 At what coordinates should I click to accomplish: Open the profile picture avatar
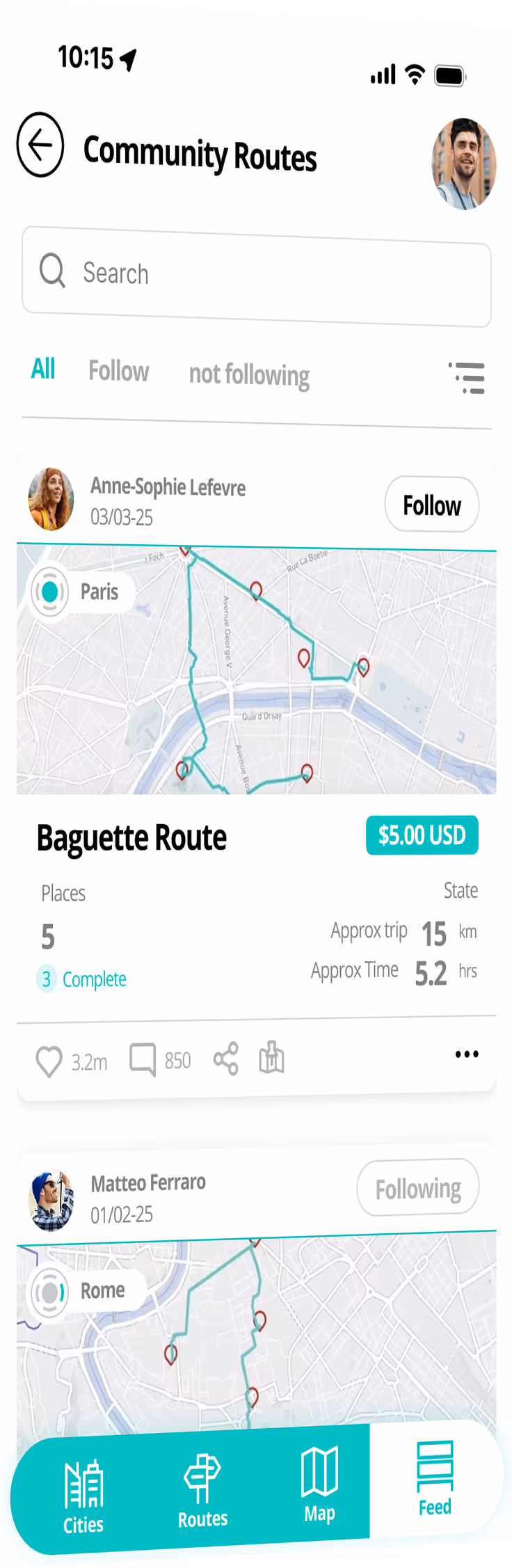(463, 164)
